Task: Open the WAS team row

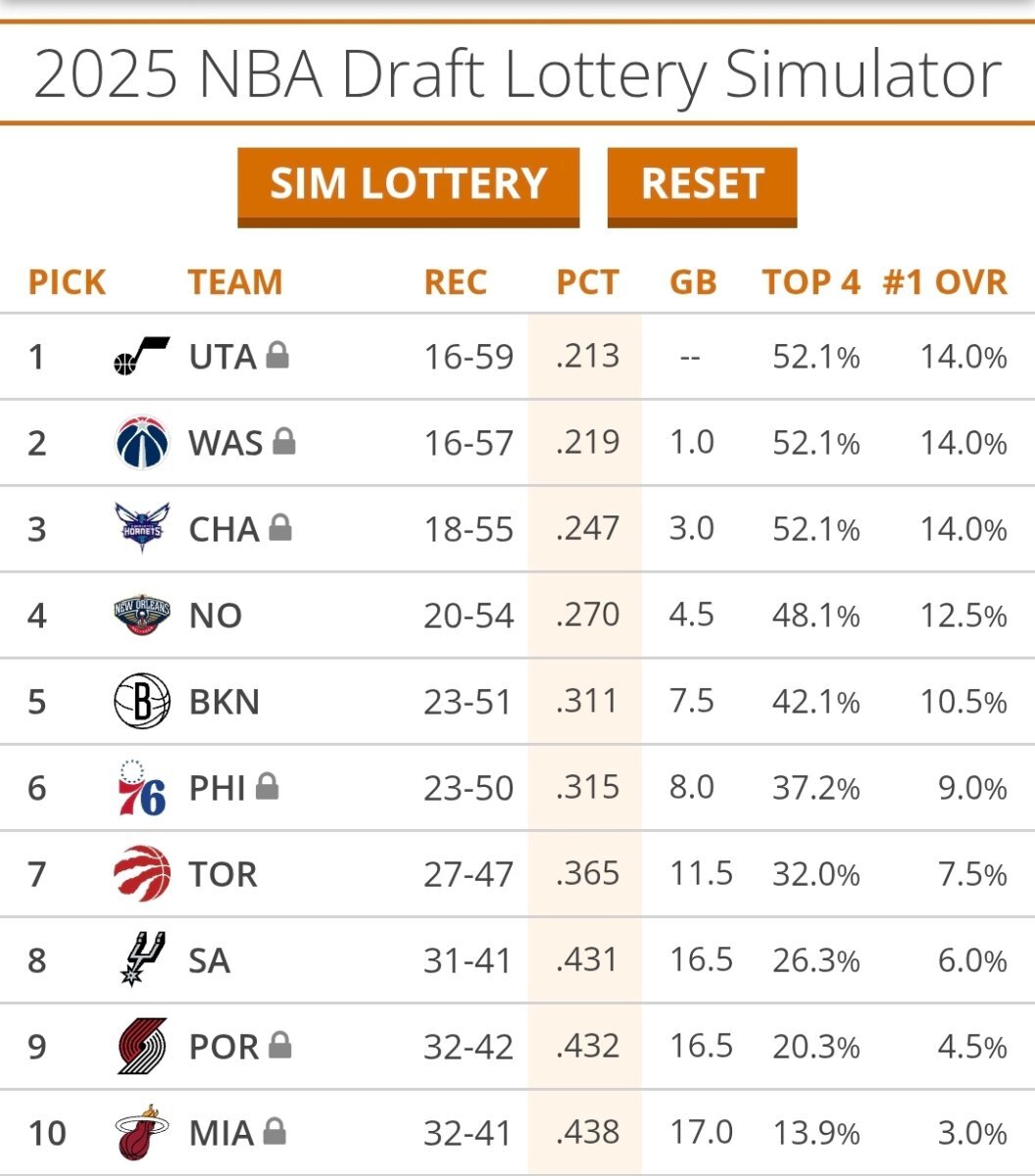Action: pos(225,443)
